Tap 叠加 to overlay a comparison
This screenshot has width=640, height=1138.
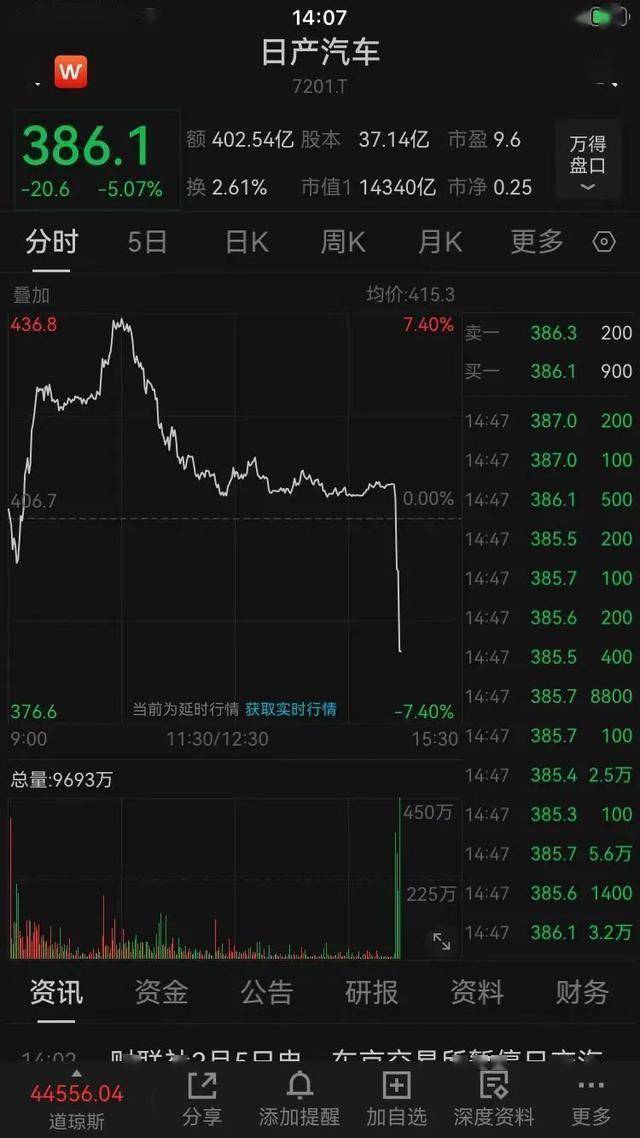31,295
